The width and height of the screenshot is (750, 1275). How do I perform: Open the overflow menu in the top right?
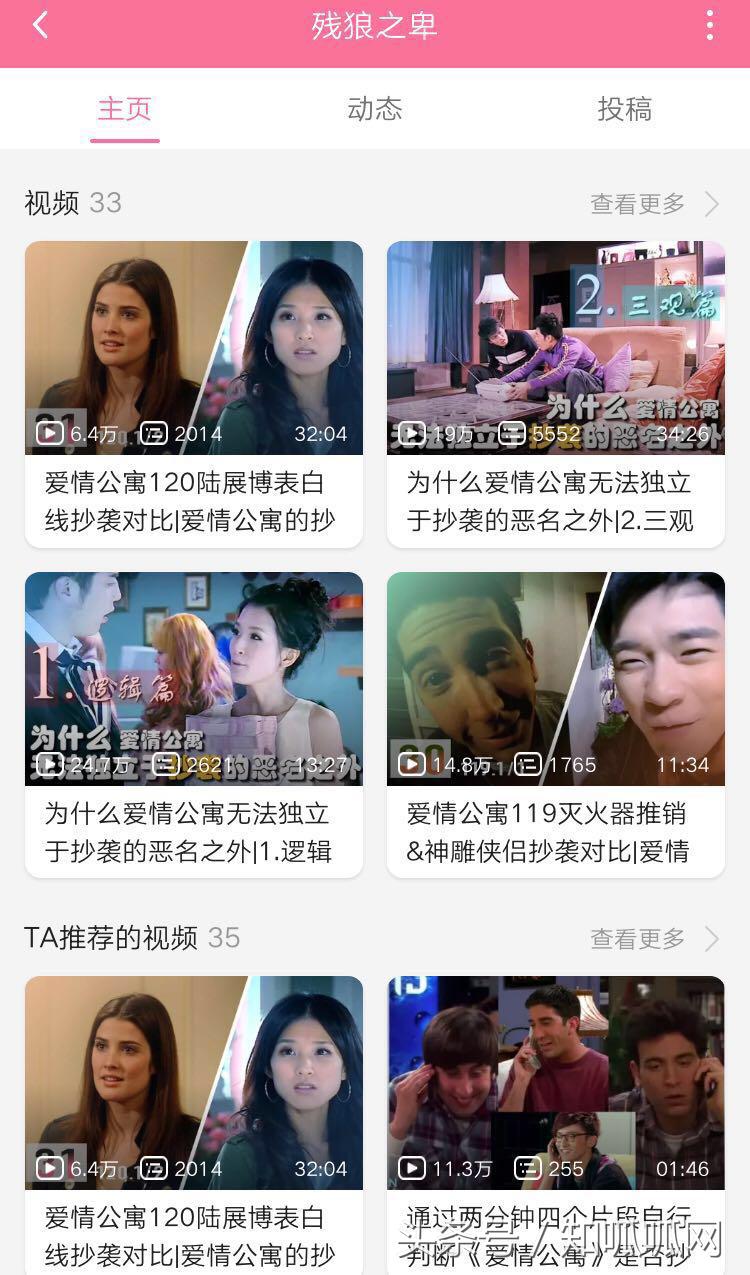(x=710, y=24)
